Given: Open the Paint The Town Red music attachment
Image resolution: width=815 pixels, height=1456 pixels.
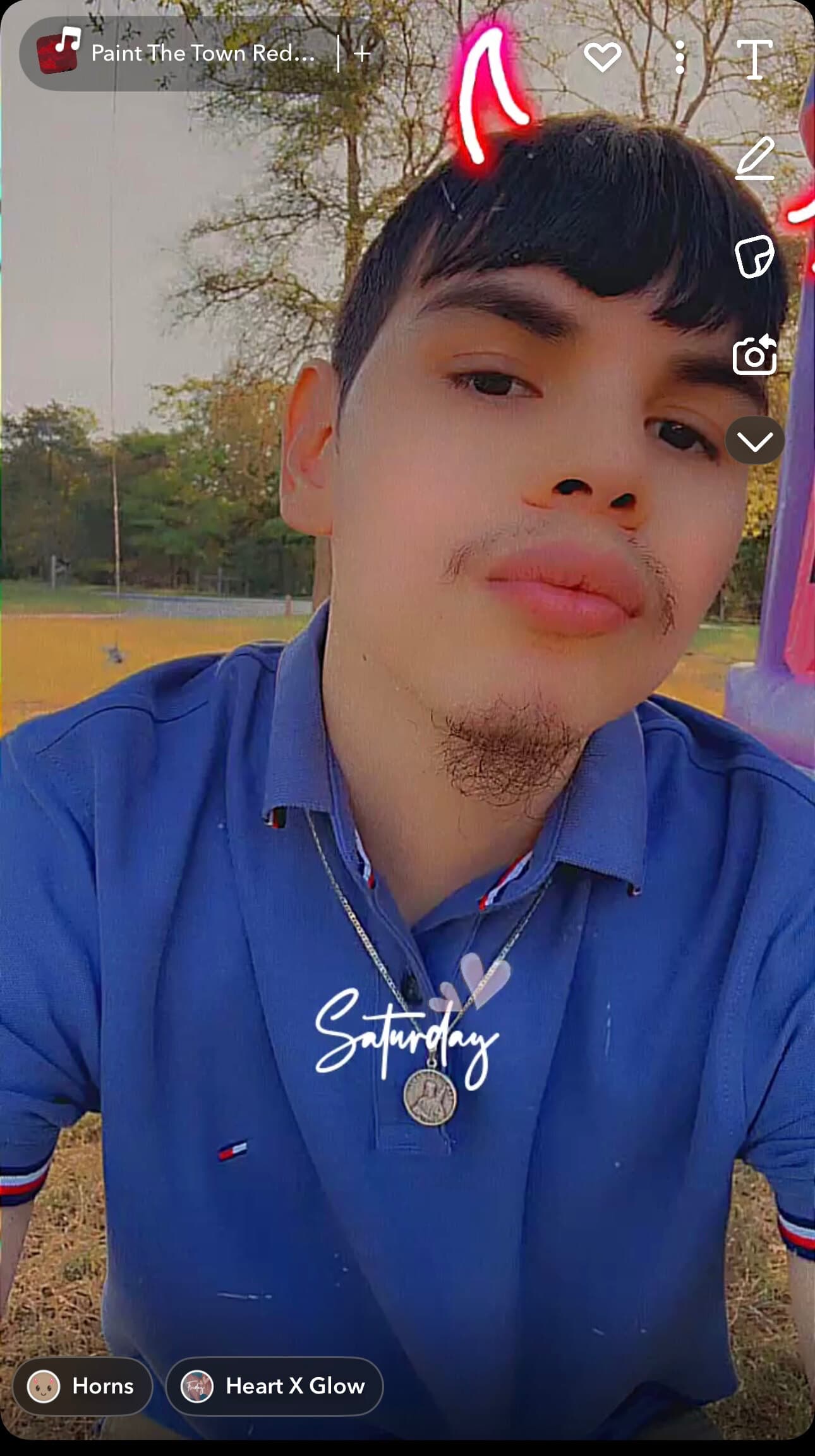Looking at the screenshot, I should (x=177, y=54).
